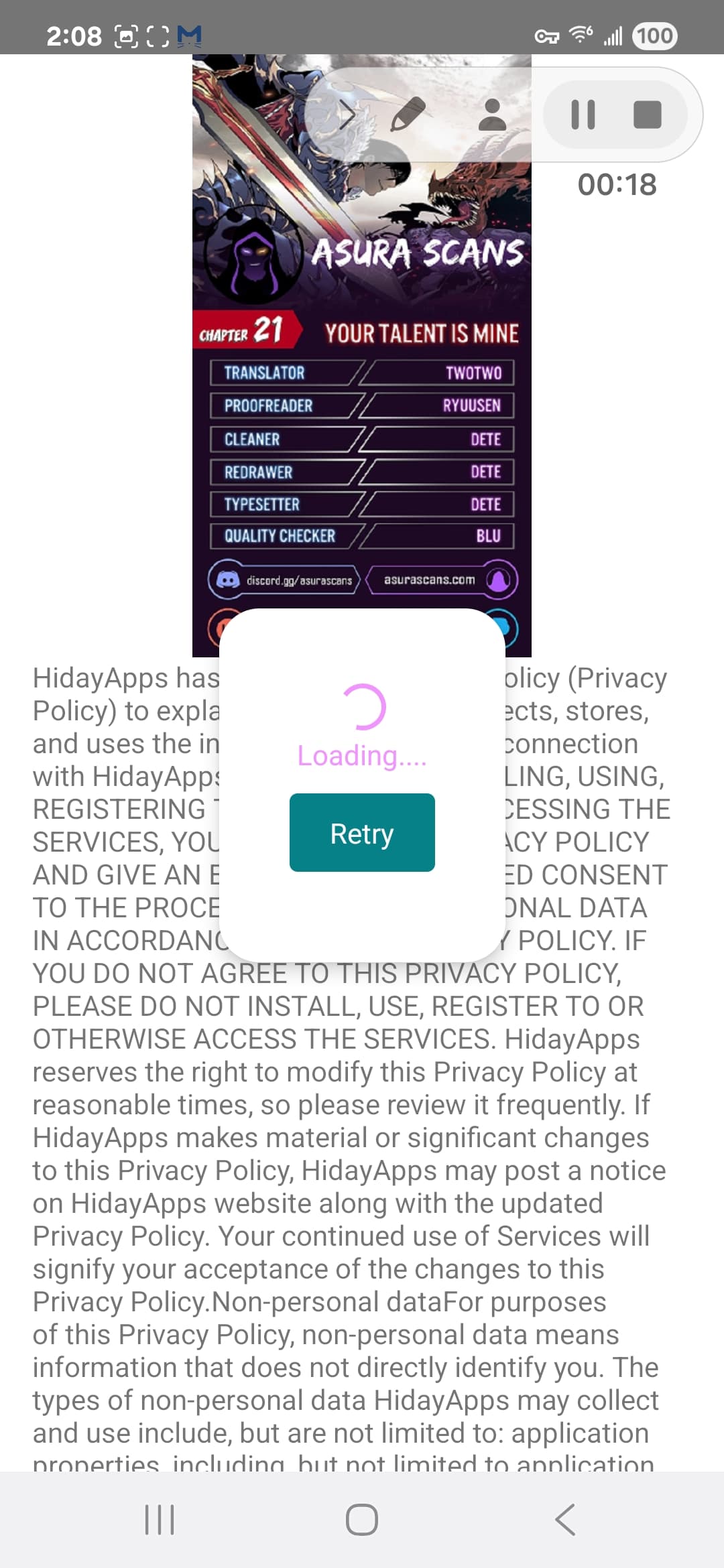Pause the screen recording
Screen dimensions: 724x1568
pyautogui.click(x=583, y=115)
